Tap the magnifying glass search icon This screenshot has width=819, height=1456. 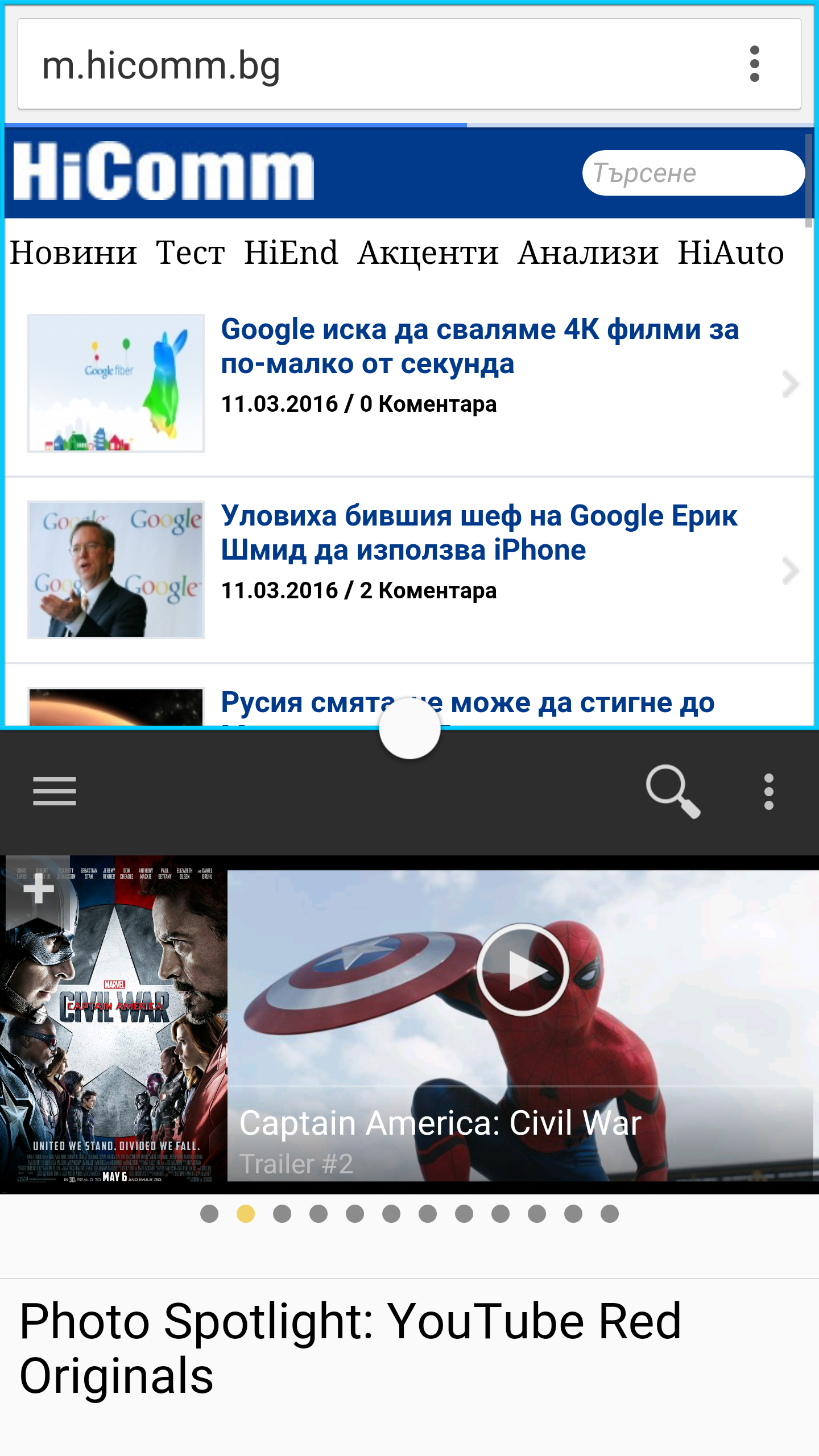[672, 791]
